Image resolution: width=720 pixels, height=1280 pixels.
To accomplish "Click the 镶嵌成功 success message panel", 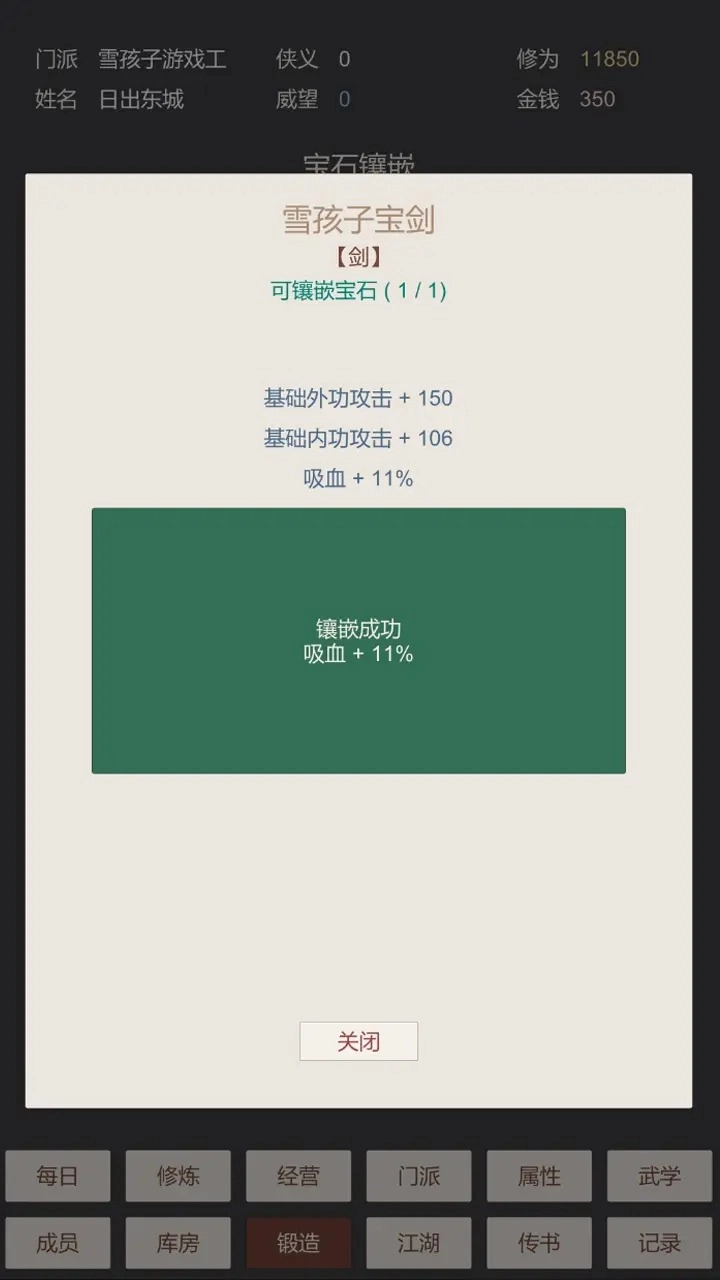I will (x=359, y=640).
